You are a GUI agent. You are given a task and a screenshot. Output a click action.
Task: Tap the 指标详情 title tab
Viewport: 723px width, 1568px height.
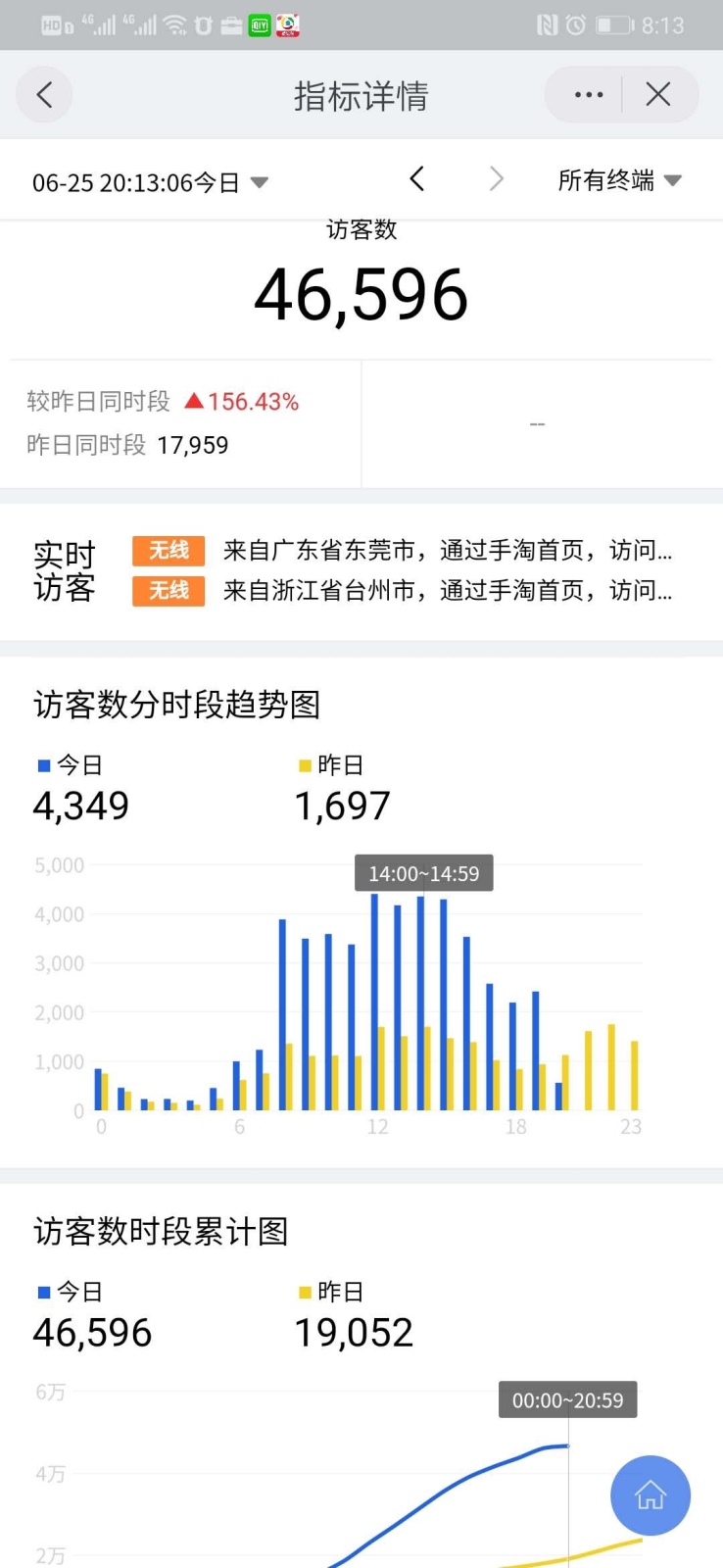pos(361,94)
